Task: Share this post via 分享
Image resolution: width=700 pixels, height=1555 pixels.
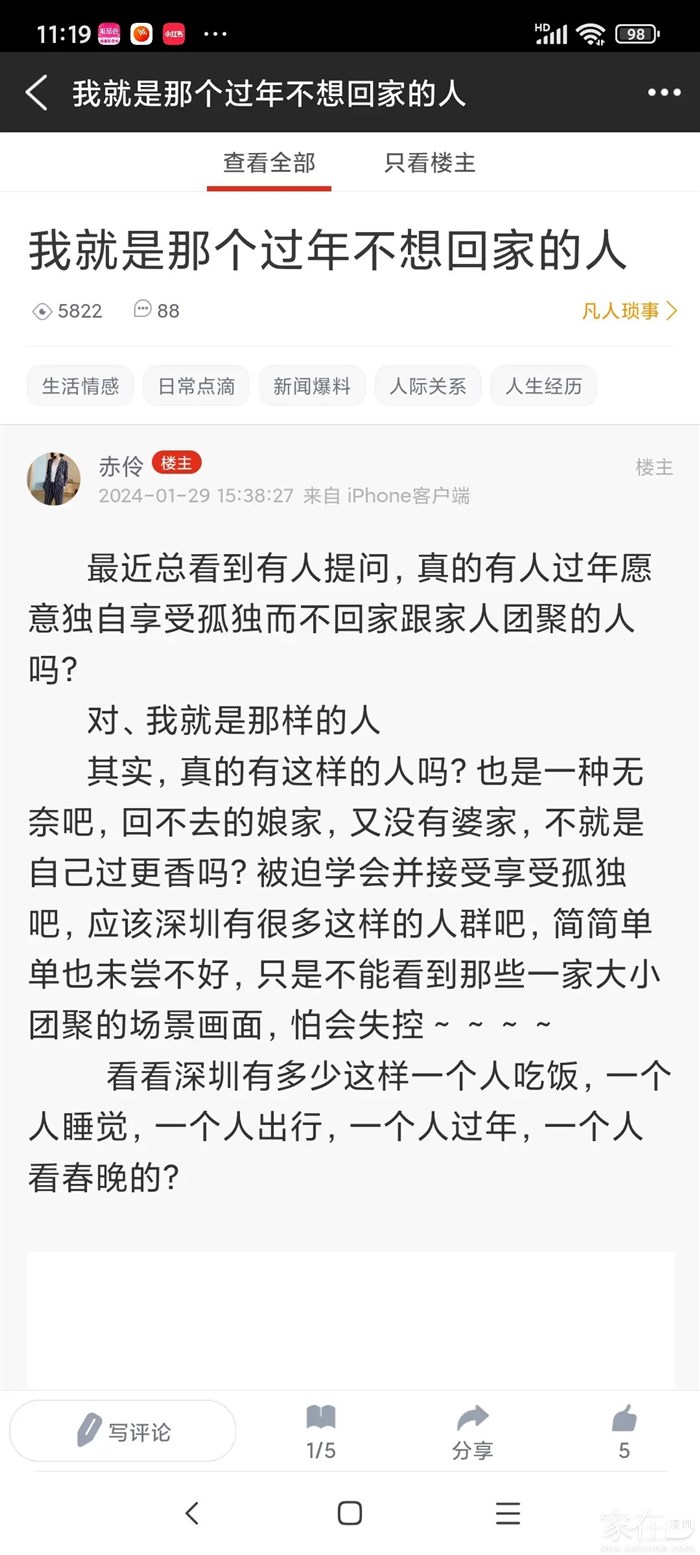Action: 472,1432
